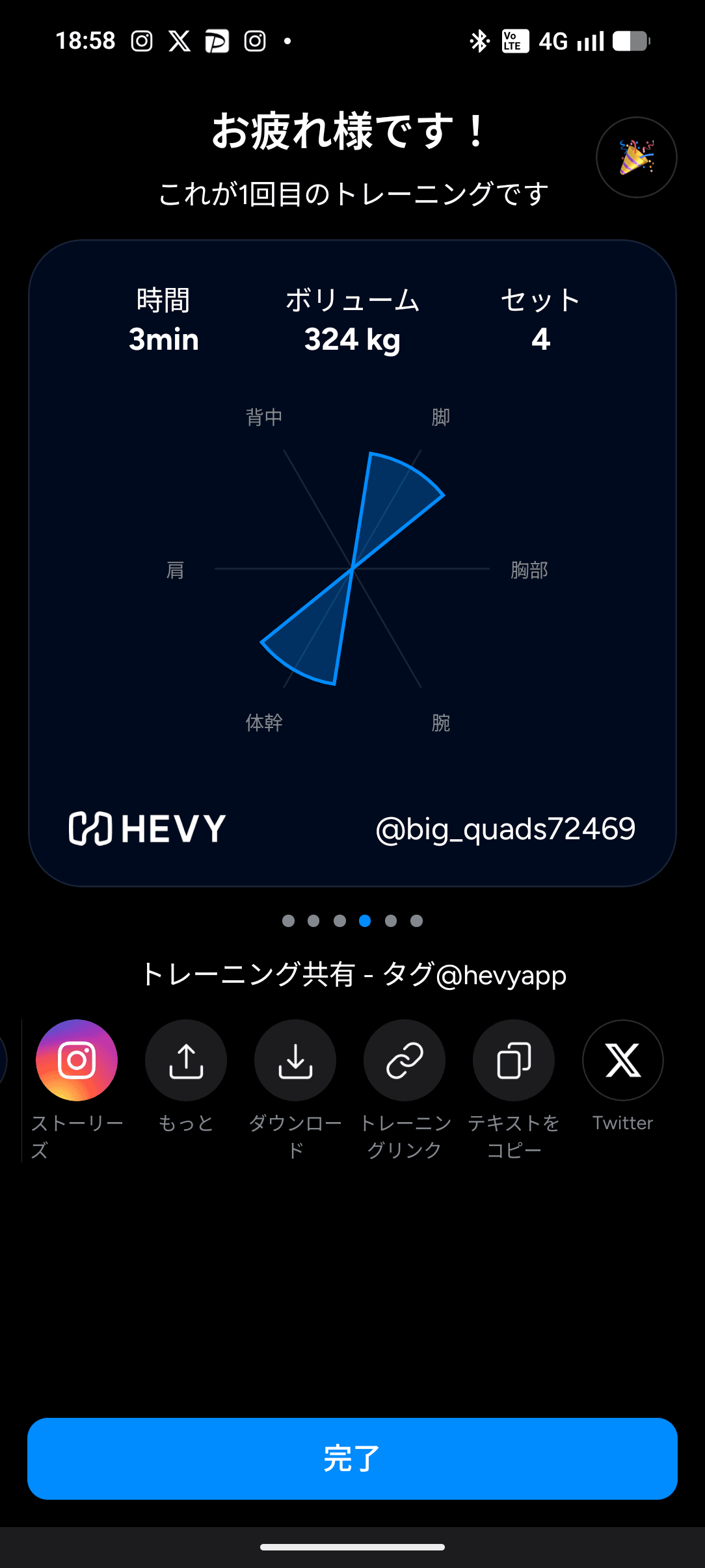Share to Instagram Stories (ストーリーズ)
This screenshot has width=705, height=1568.
[x=77, y=1060]
